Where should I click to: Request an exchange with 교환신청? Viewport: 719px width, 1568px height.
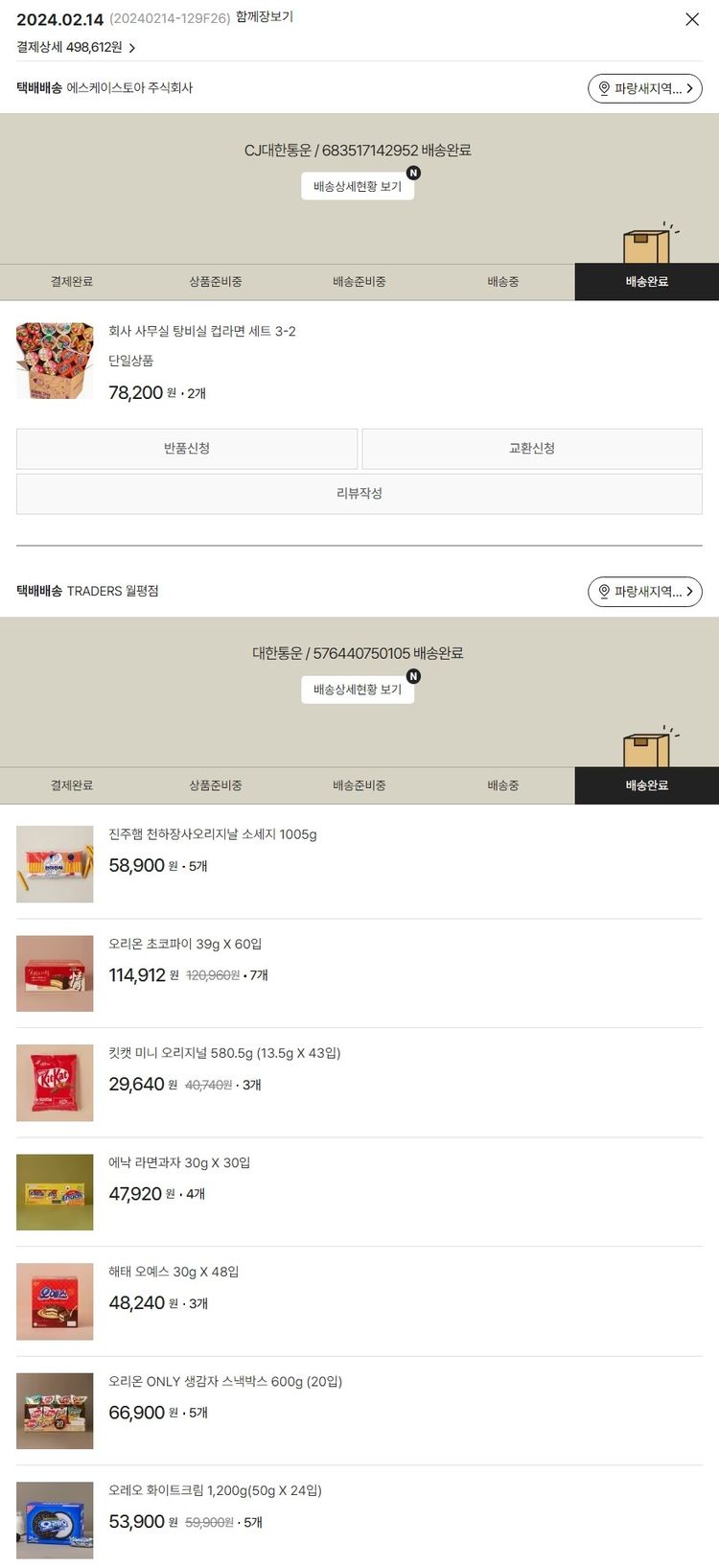click(x=531, y=448)
